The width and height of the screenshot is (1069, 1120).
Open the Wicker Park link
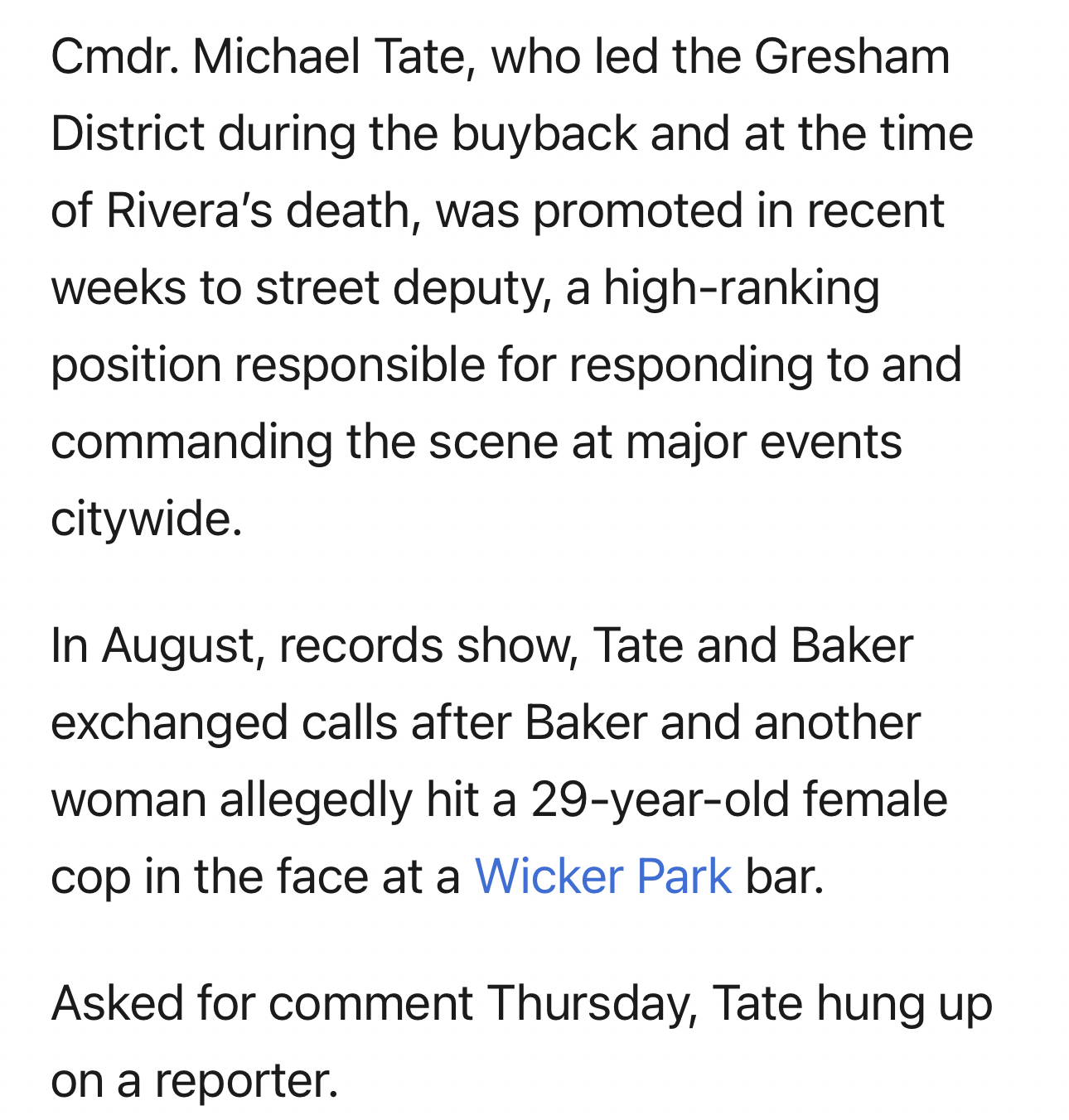pos(602,876)
